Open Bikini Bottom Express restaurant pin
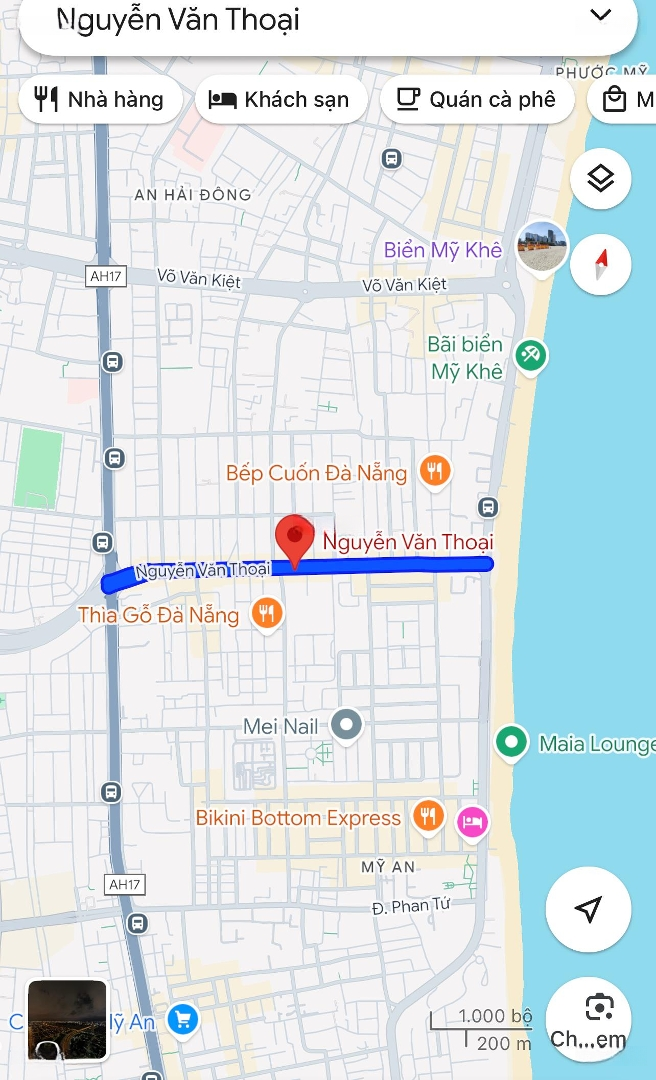This screenshot has height=1080, width=656. tap(428, 816)
